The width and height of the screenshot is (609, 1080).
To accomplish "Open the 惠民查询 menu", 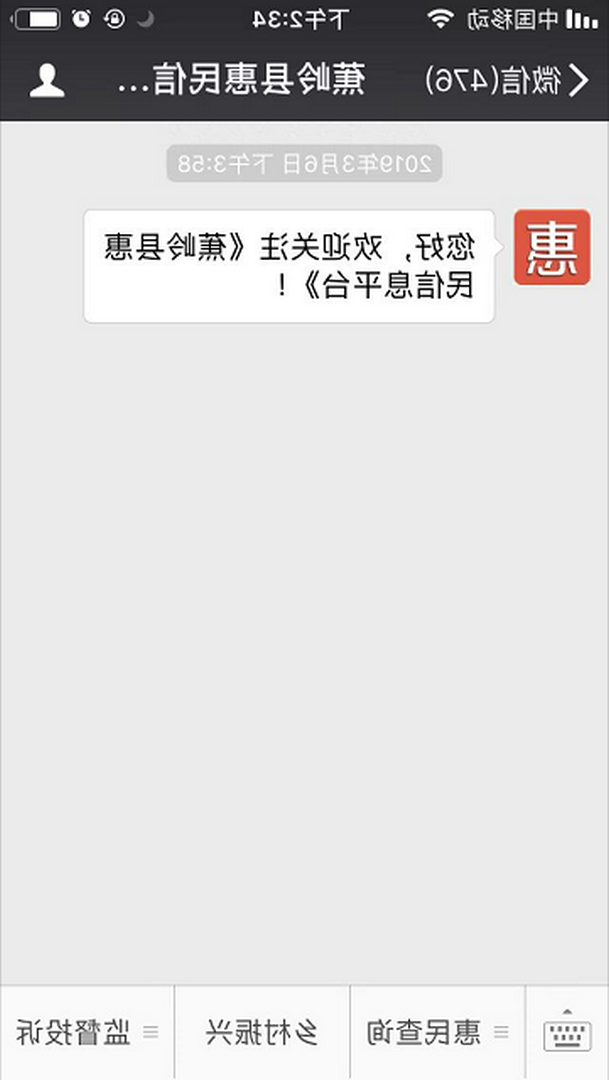I will pos(437,1032).
